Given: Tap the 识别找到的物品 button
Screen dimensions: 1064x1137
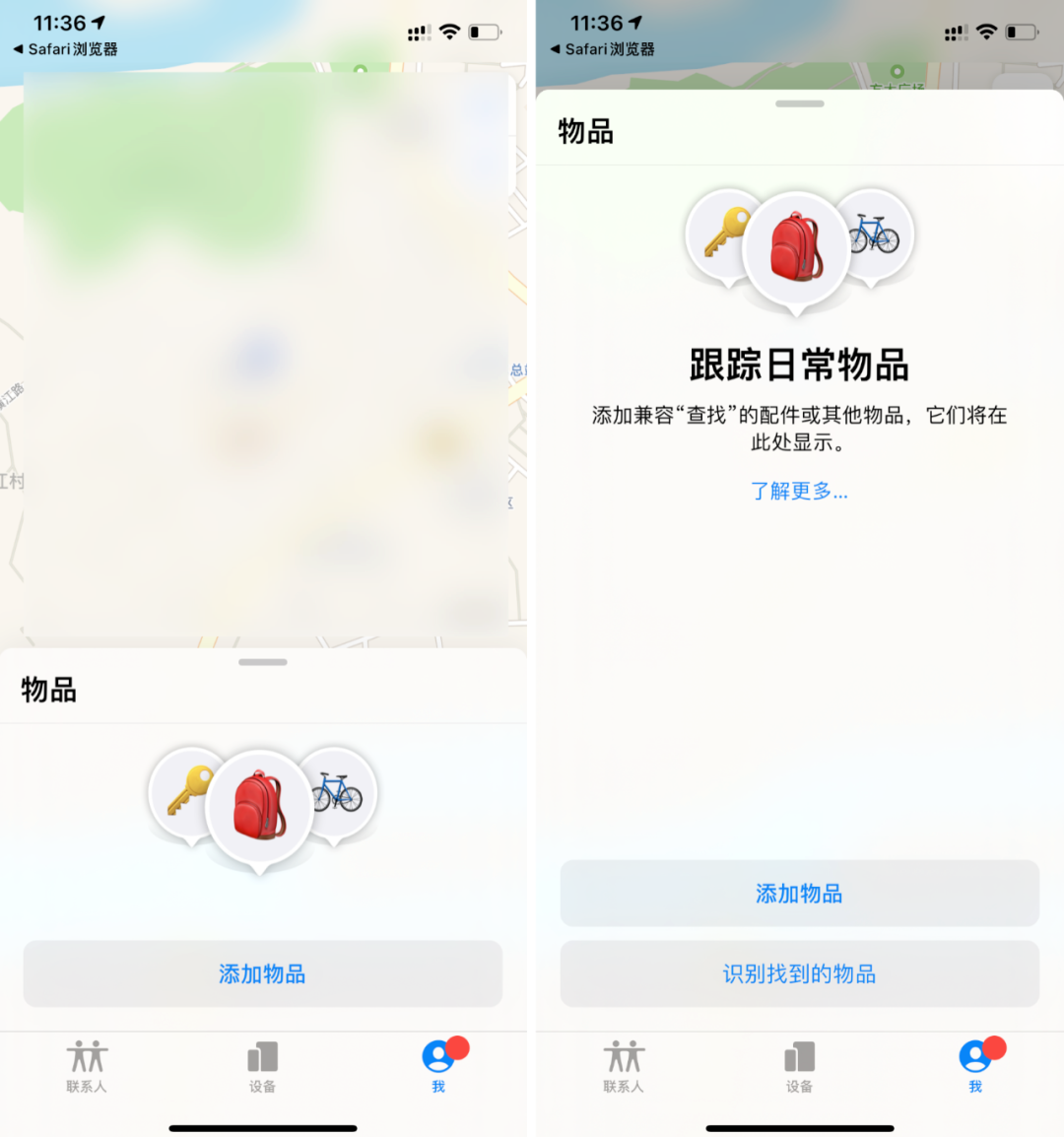Looking at the screenshot, I should (x=799, y=973).
